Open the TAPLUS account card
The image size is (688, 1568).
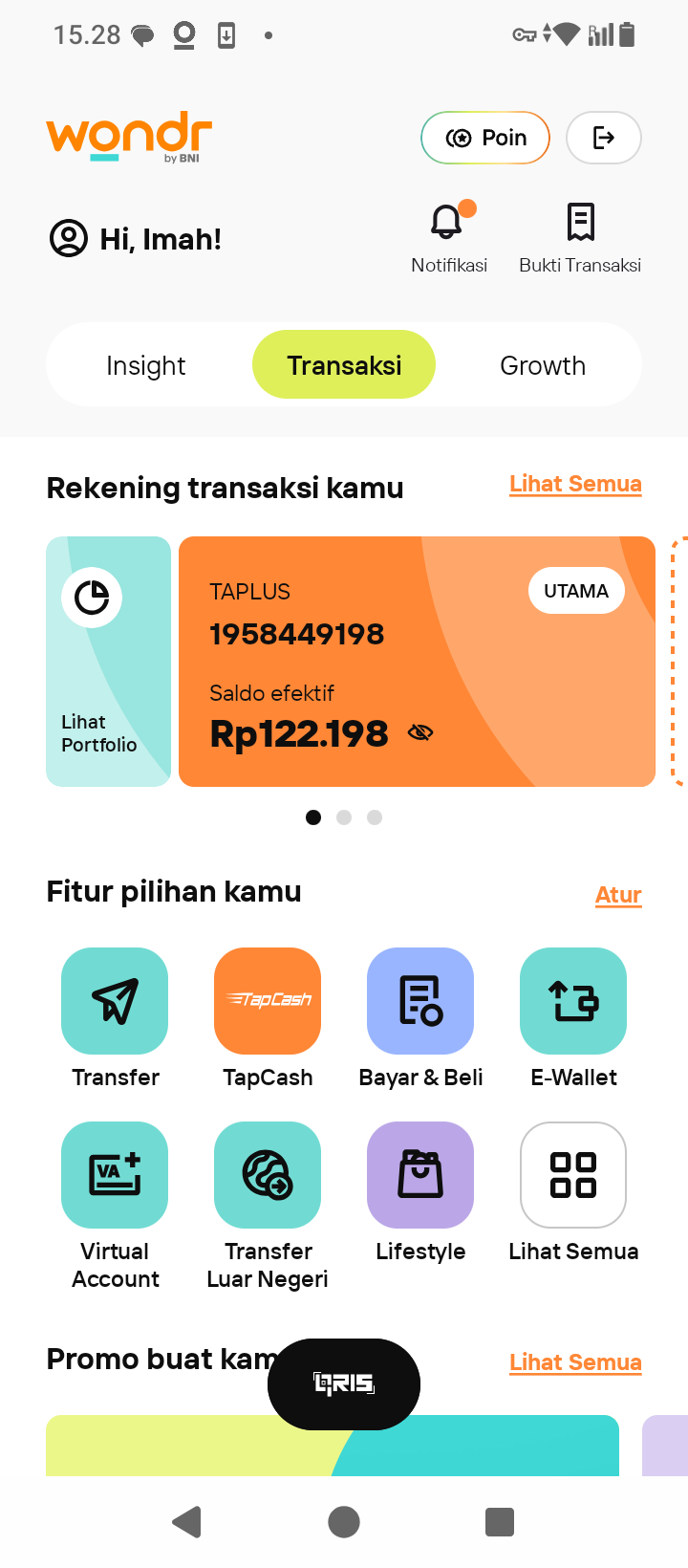tap(417, 662)
